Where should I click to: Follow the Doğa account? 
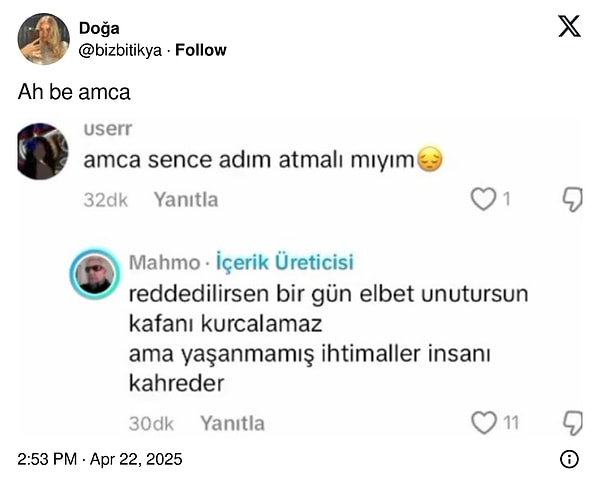click(x=200, y=50)
